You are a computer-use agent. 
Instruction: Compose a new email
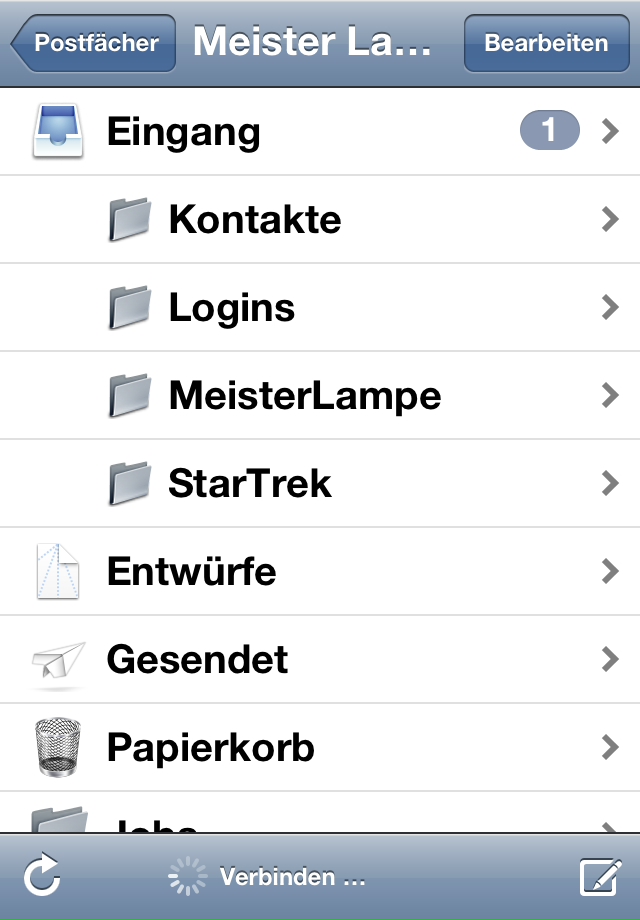click(x=600, y=877)
